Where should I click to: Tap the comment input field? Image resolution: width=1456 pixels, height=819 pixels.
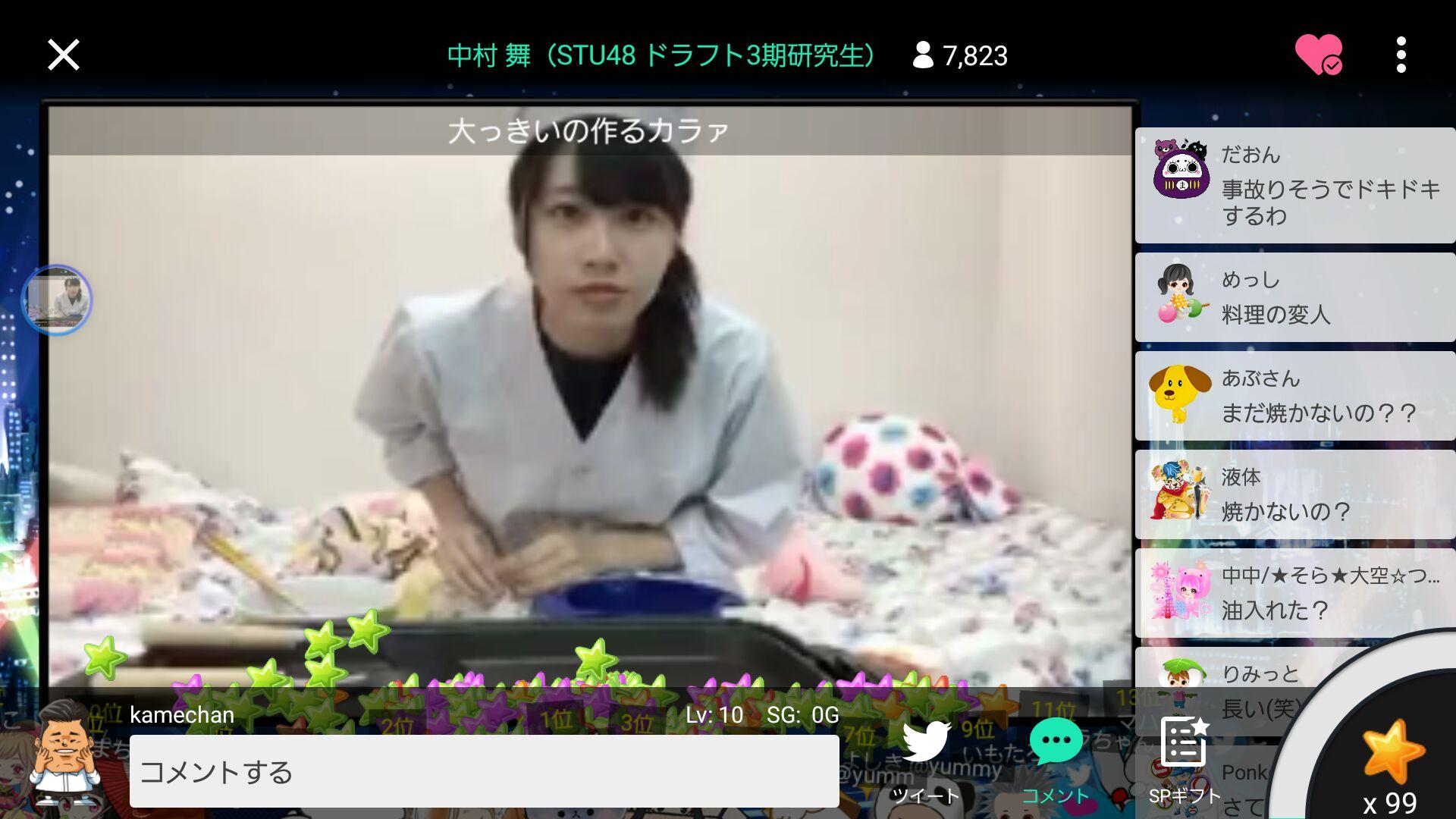tap(484, 771)
